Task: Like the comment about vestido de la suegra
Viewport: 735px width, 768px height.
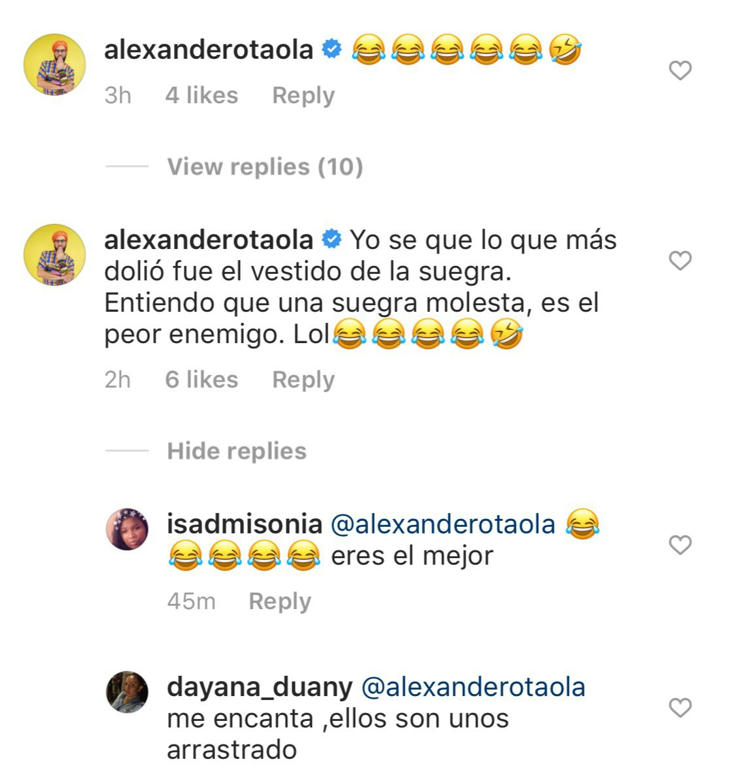Action: 680,261
